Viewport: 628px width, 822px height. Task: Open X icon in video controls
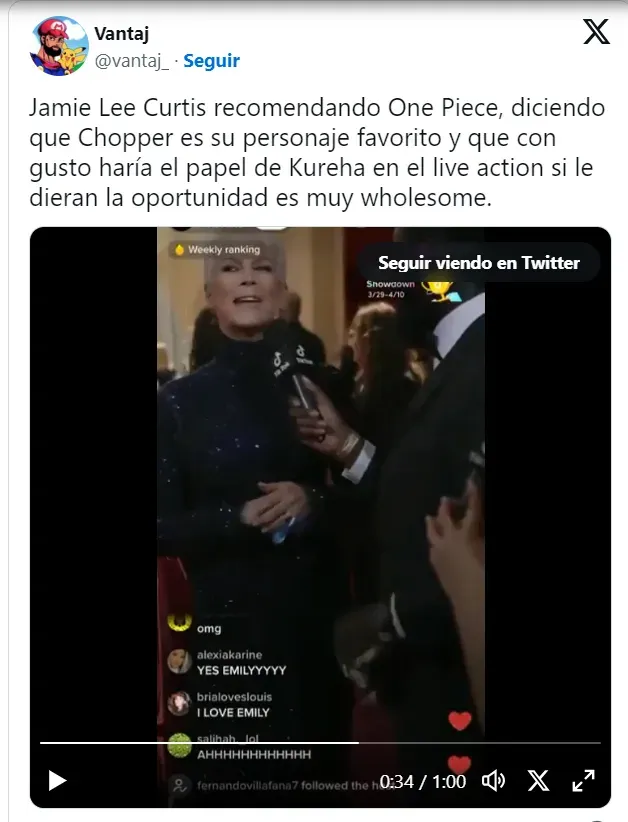pos(538,781)
